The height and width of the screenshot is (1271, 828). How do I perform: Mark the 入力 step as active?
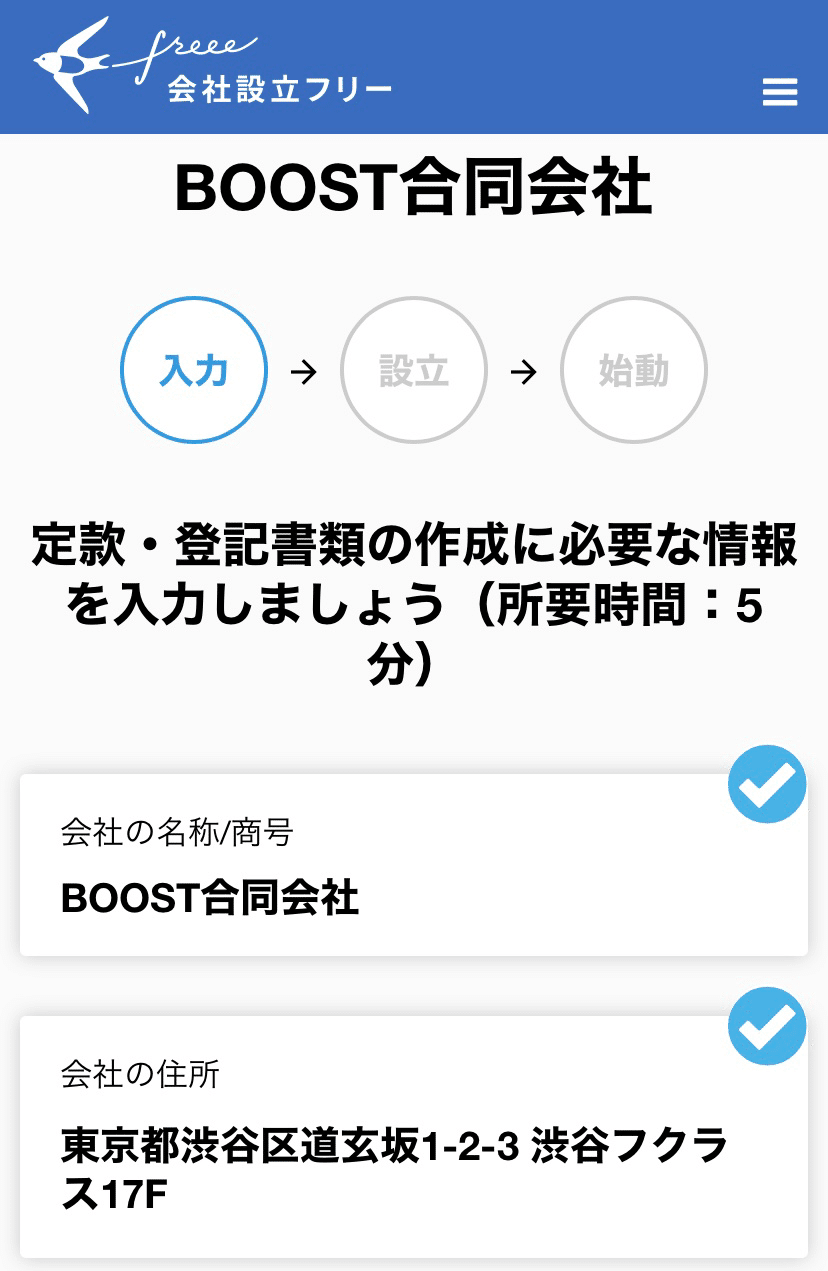tap(193, 369)
